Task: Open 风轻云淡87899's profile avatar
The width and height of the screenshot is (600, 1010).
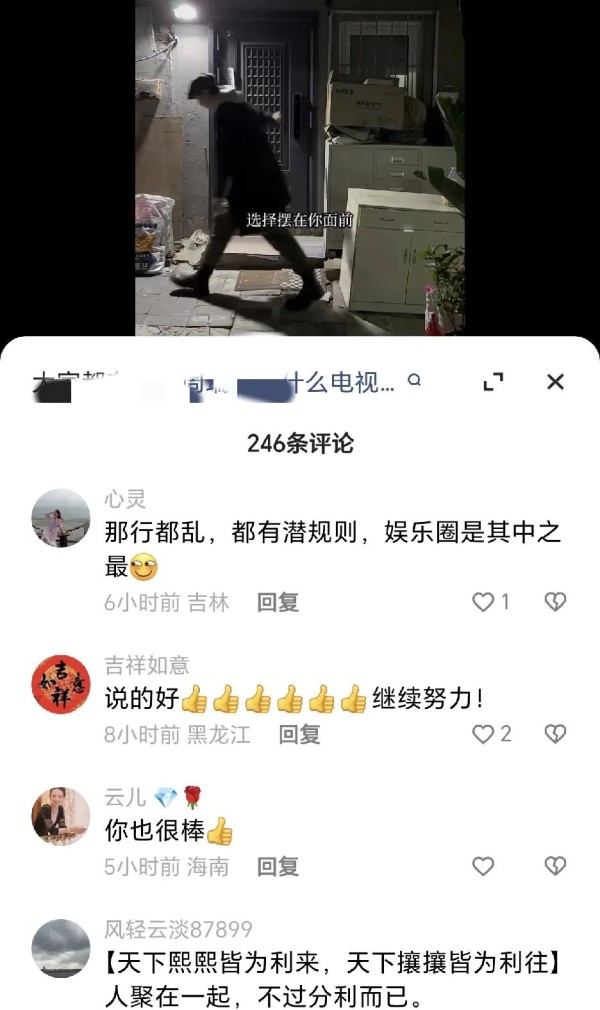Action: point(61,948)
